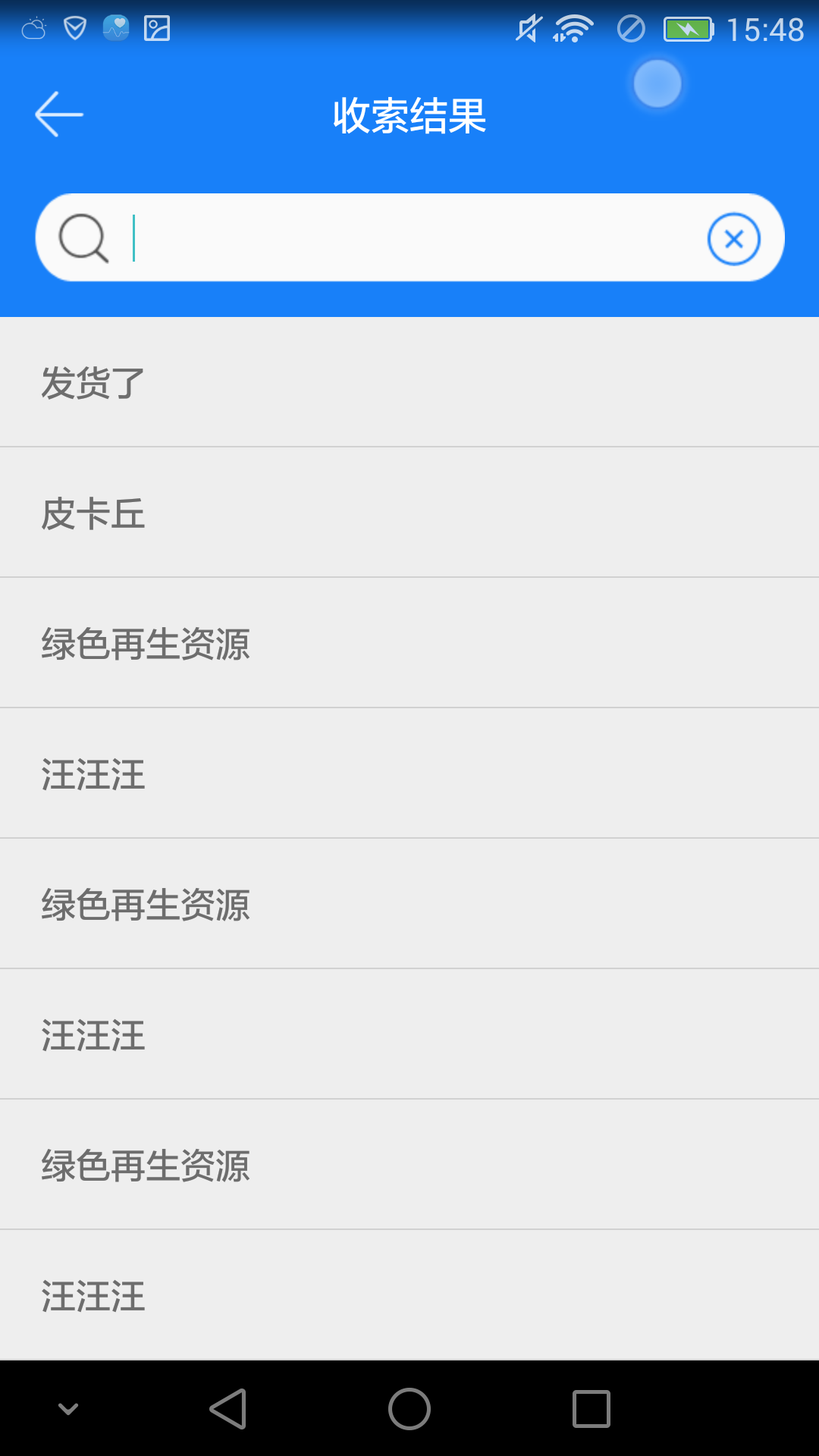
Task: Focus the search text field
Action: click(x=409, y=238)
